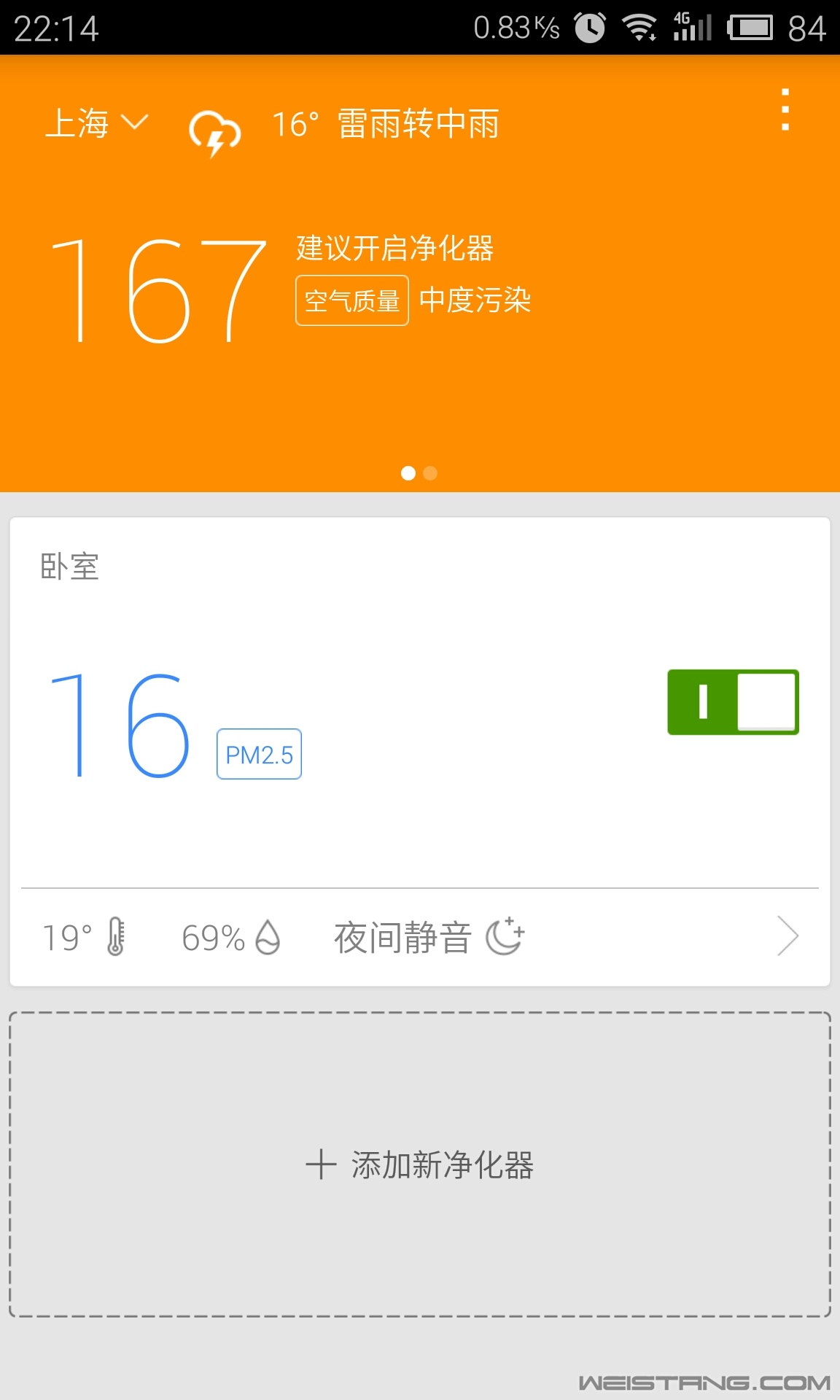840x1400 pixels.
Task: Go to the second page indicator dot
Action: pyautogui.click(x=431, y=474)
